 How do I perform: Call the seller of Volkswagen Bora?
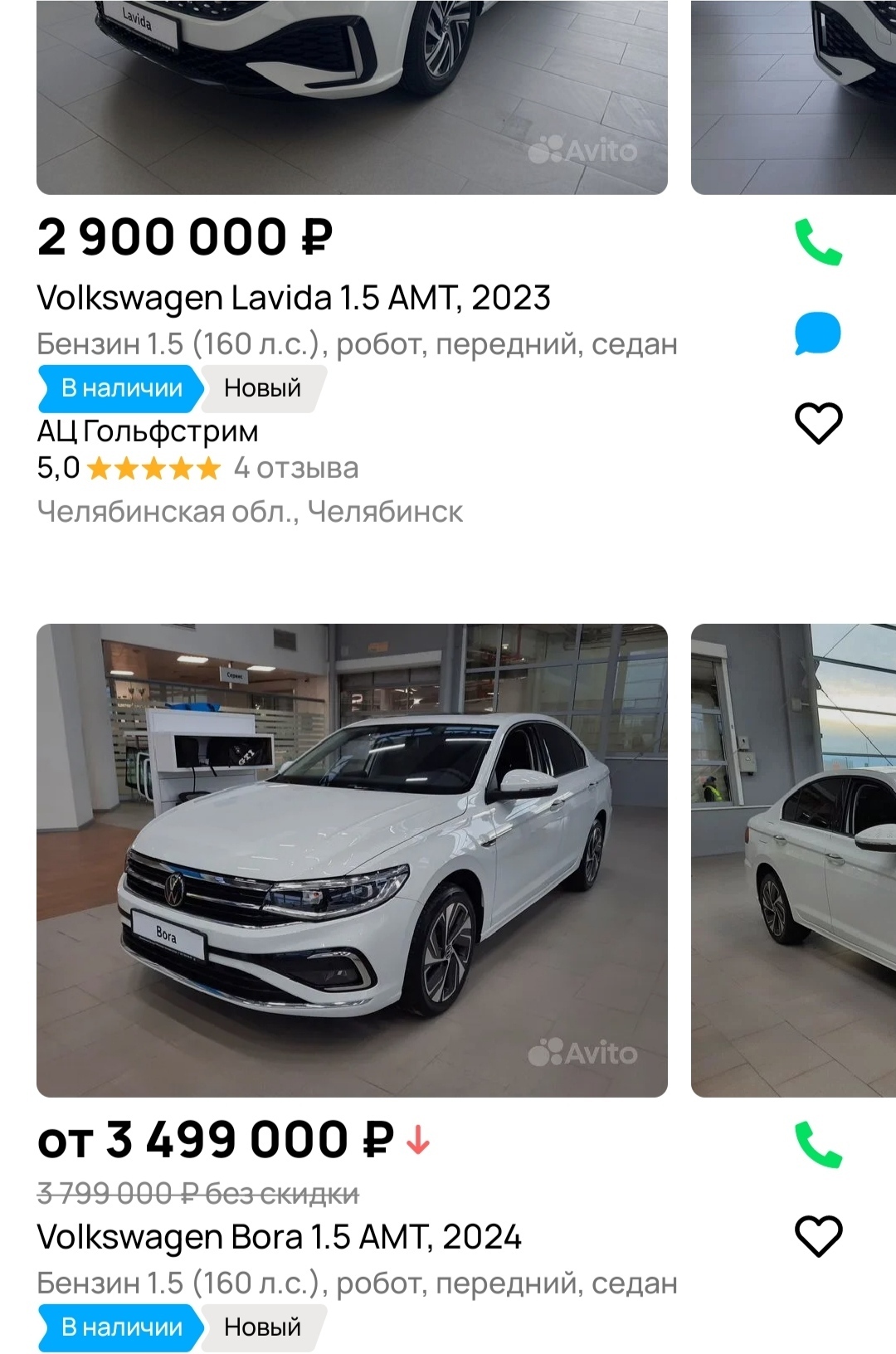click(x=818, y=1145)
